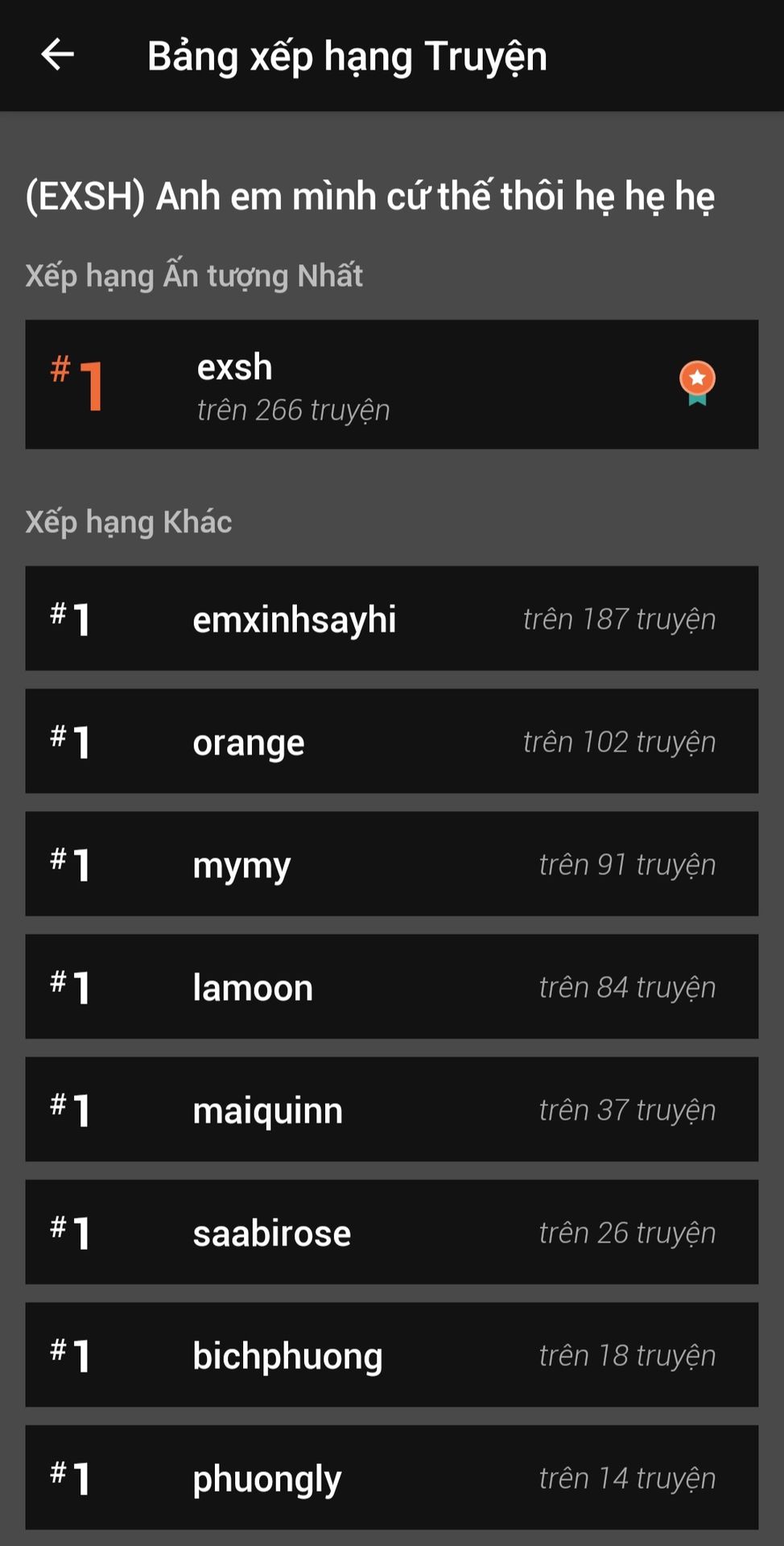
Task: Open the mymy tag ranking
Action: (391, 864)
